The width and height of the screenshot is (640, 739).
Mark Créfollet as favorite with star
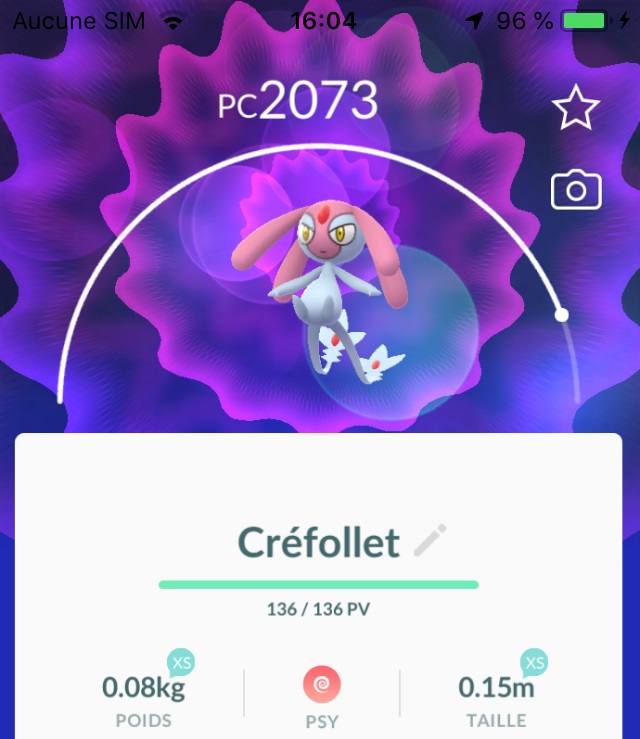coord(575,108)
